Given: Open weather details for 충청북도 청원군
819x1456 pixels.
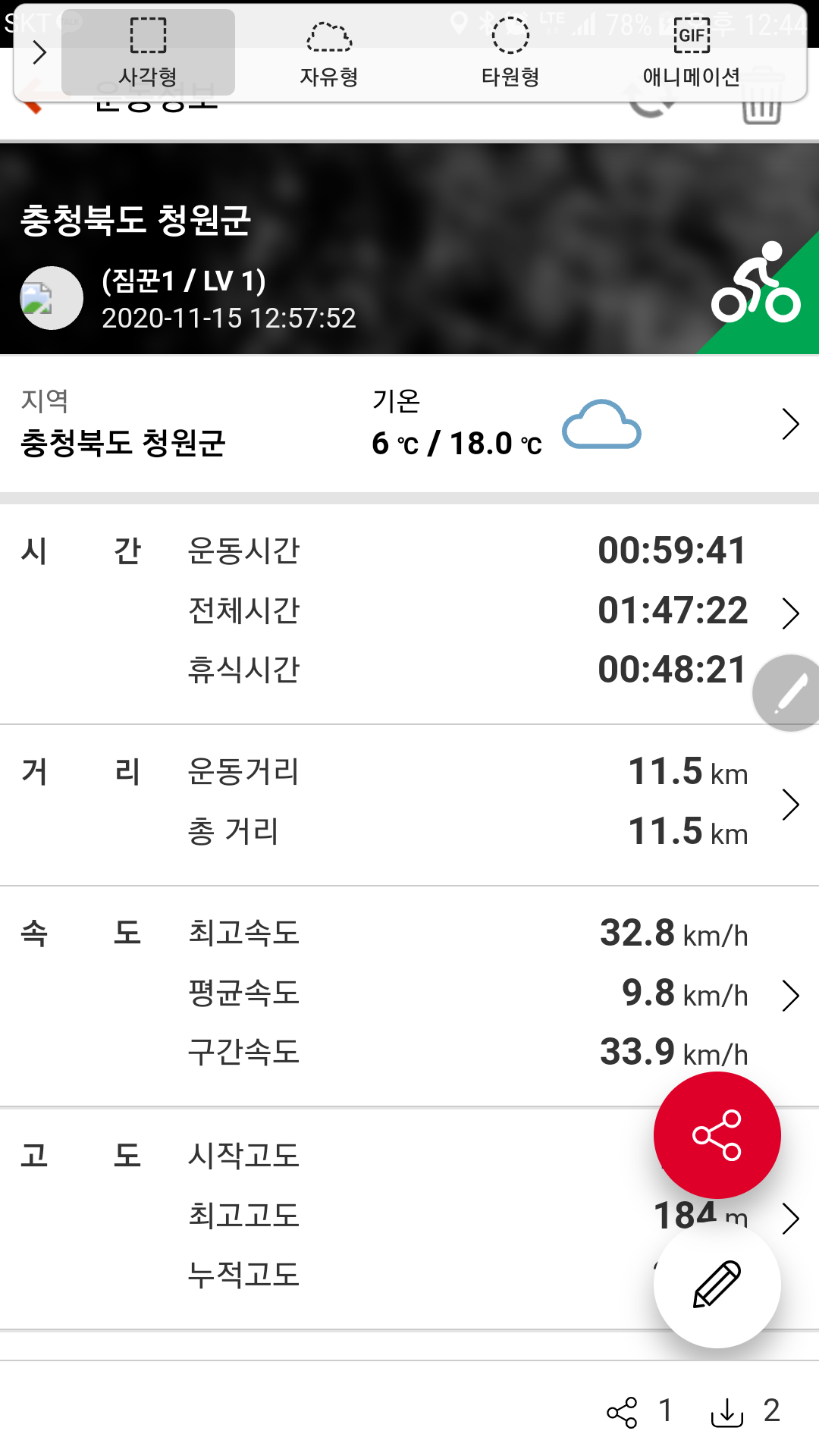Looking at the screenshot, I should click(790, 424).
